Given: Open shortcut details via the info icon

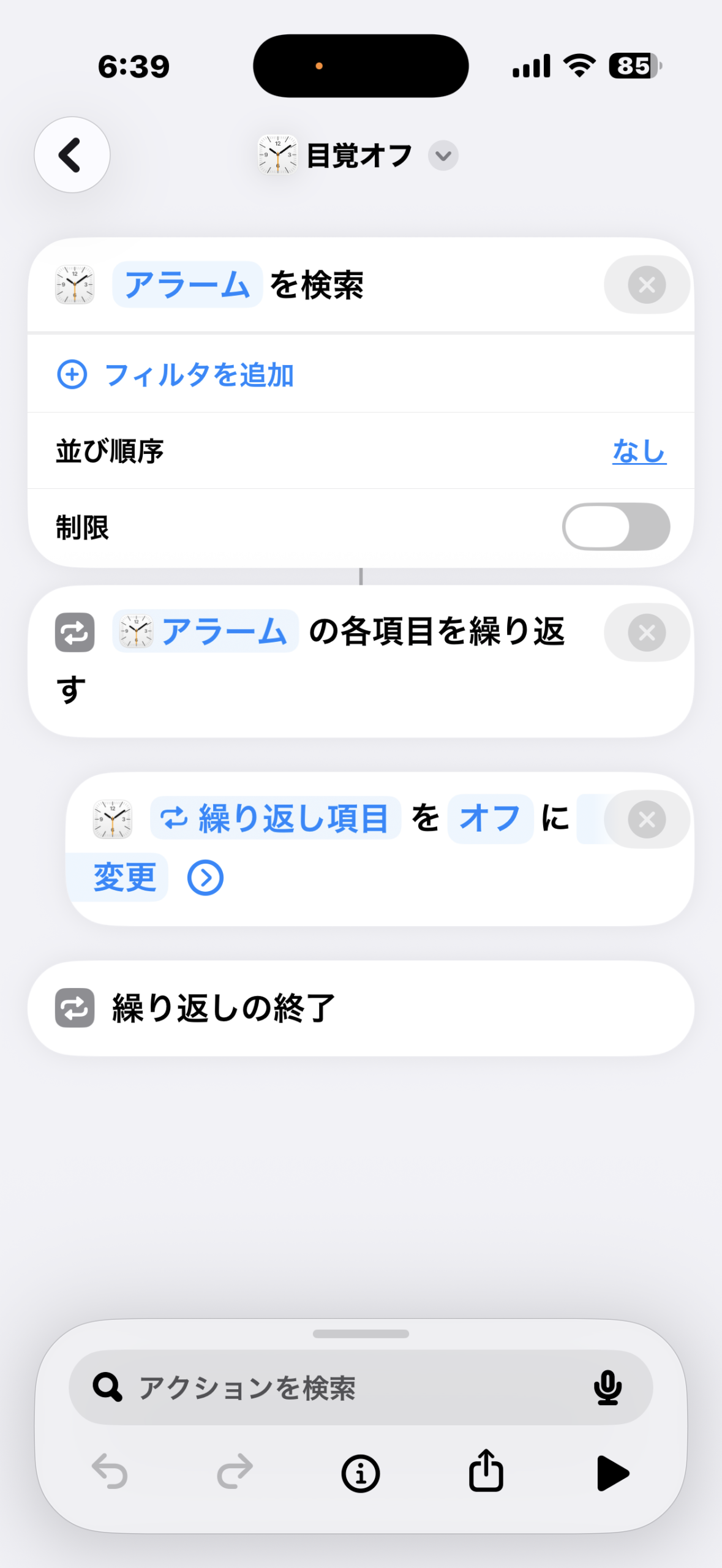Looking at the screenshot, I should 360,1474.
